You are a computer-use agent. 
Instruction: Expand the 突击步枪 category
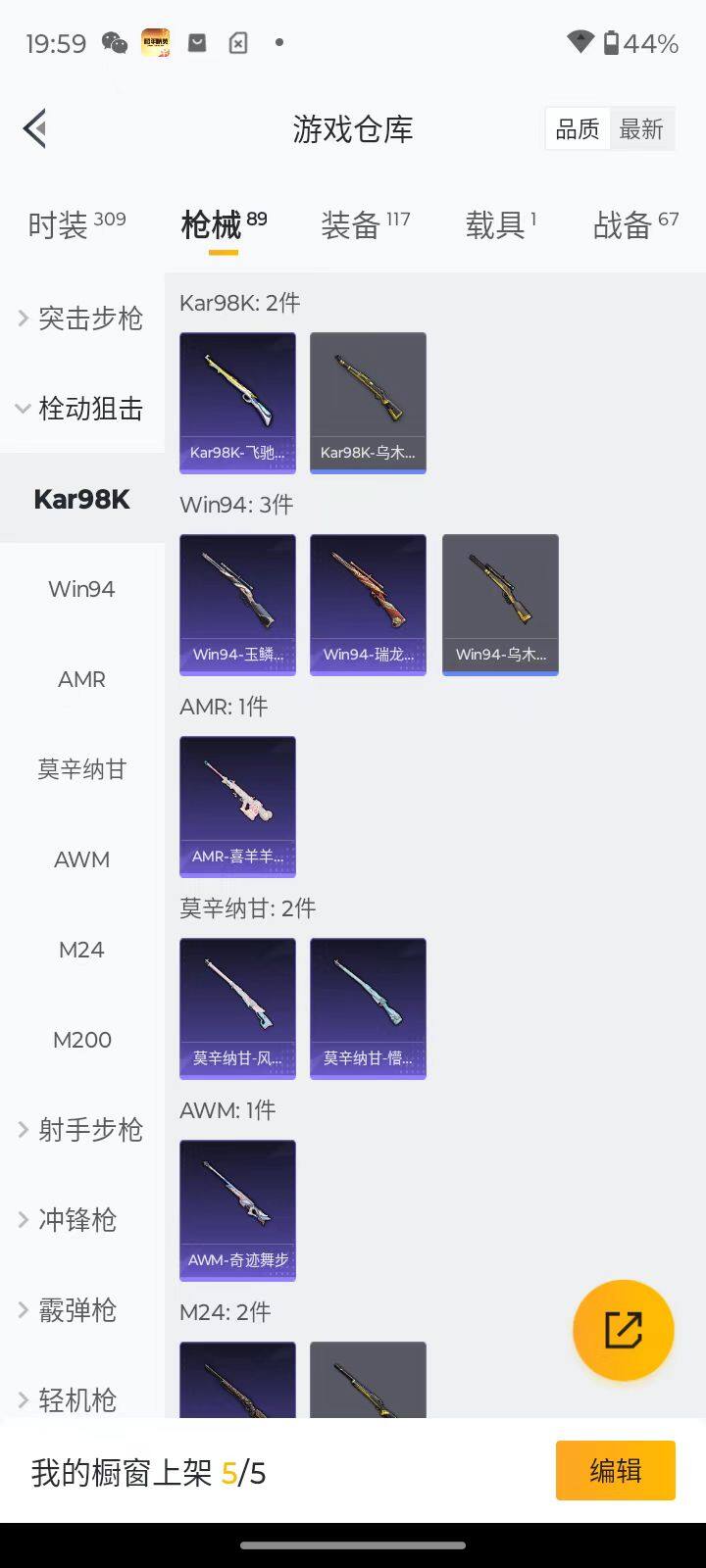[x=82, y=318]
